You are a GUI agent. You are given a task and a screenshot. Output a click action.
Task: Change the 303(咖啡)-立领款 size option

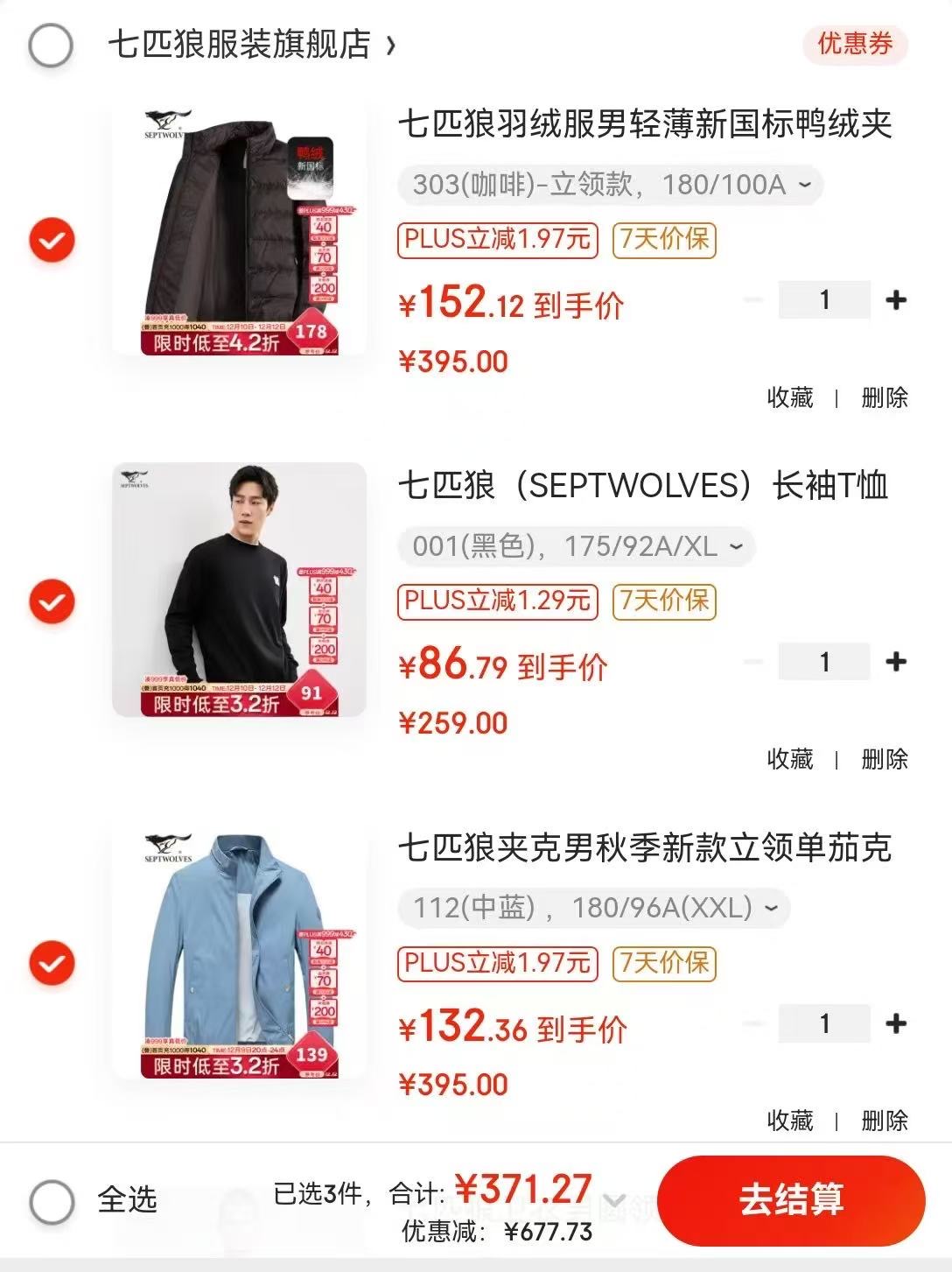coord(611,185)
